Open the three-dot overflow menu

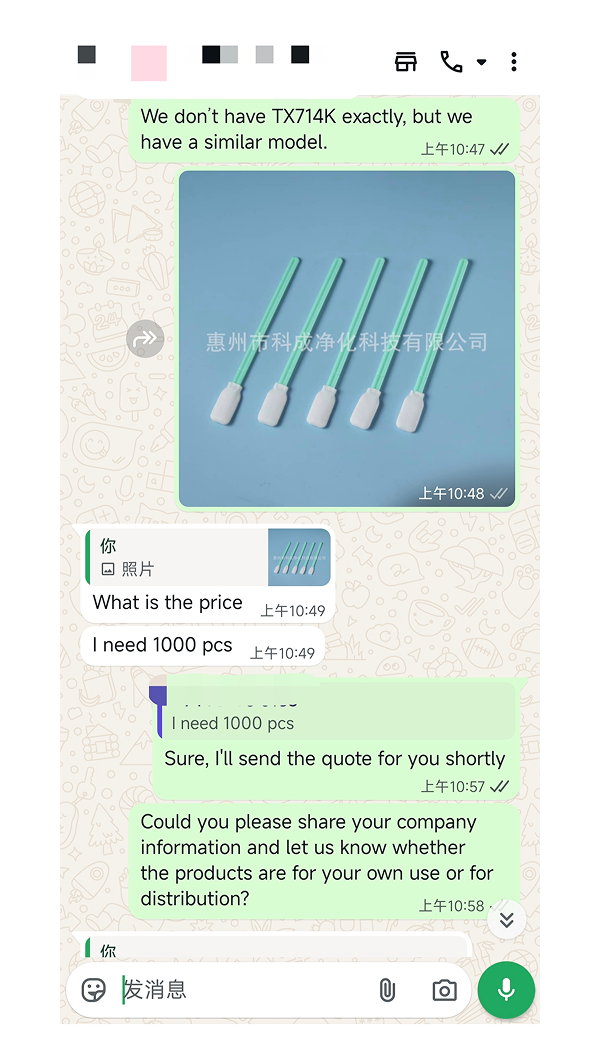[514, 62]
